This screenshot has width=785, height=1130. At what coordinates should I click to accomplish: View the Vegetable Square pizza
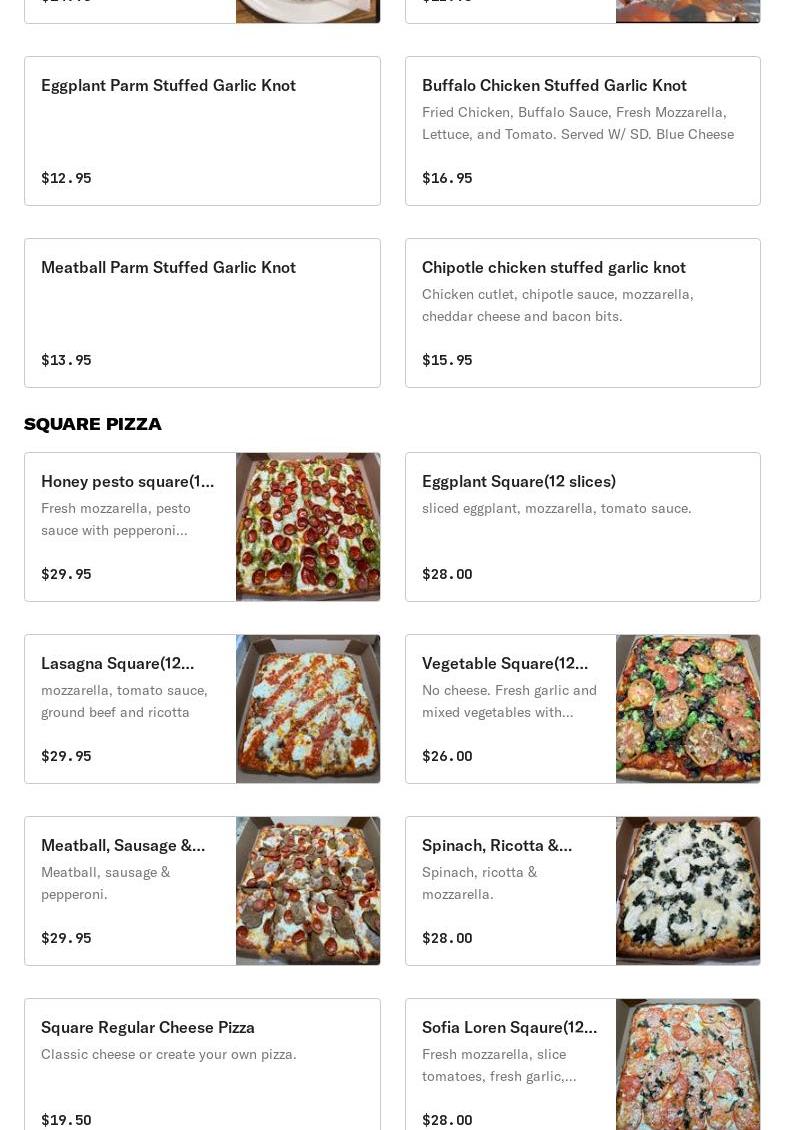tap(582, 709)
